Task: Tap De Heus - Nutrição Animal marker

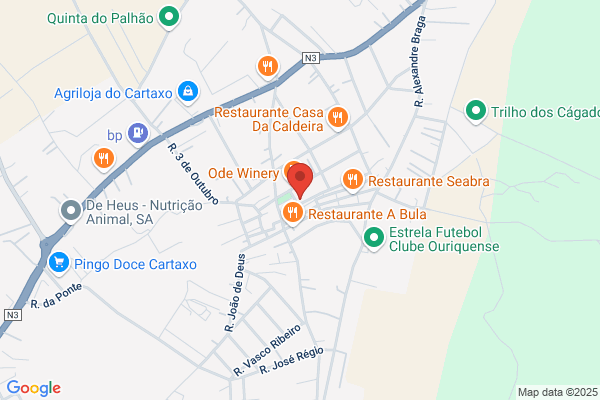Action: pyautogui.click(x=71, y=211)
